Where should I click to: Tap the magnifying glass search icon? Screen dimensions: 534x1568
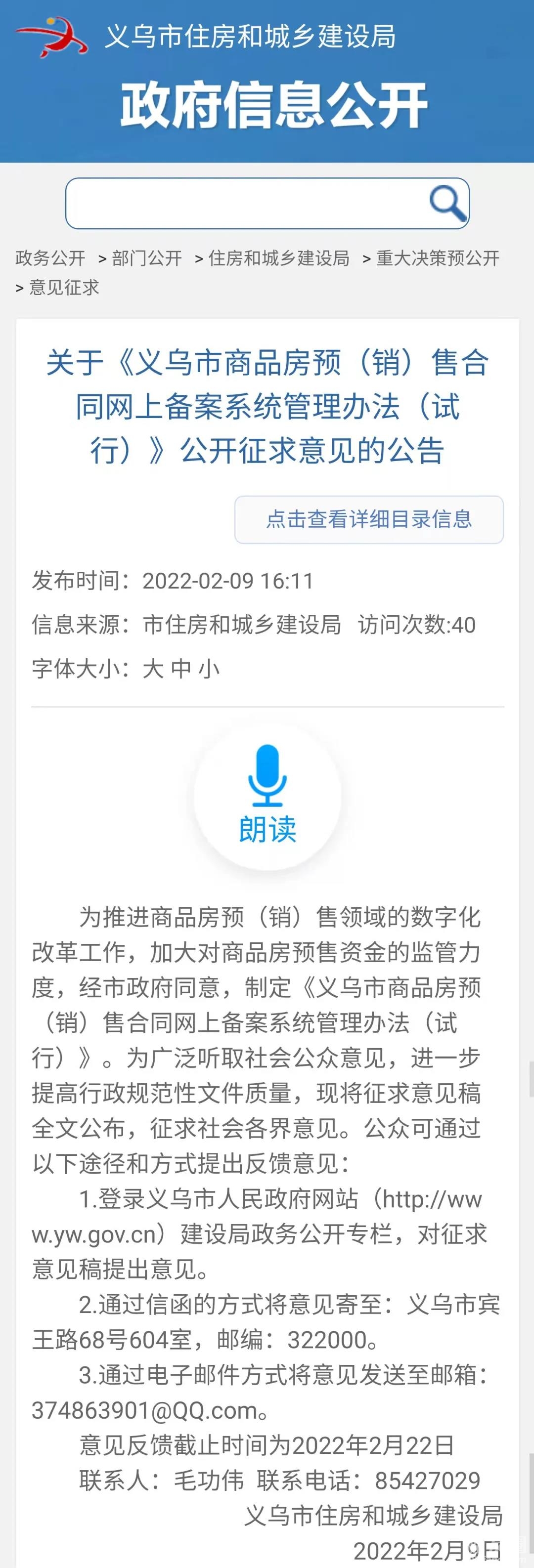click(x=447, y=203)
